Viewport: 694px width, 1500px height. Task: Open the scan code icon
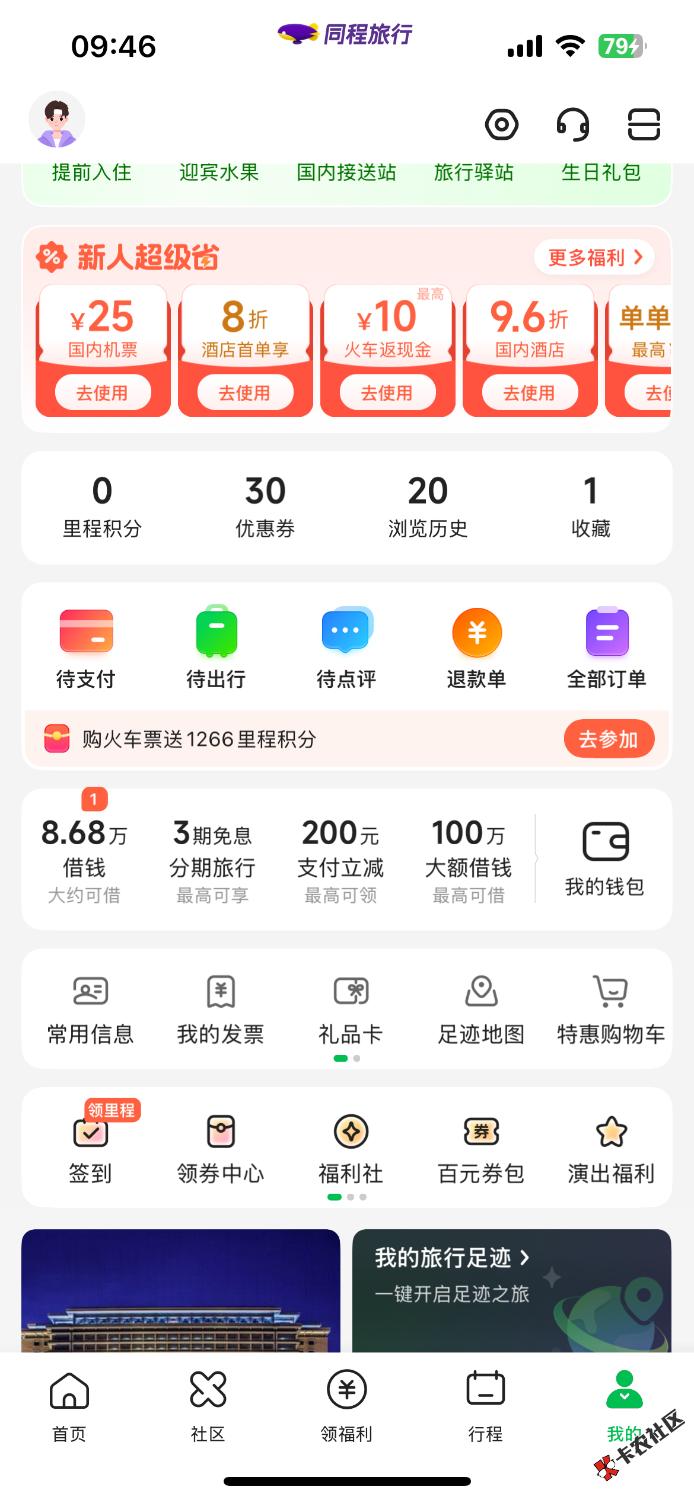click(644, 125)
